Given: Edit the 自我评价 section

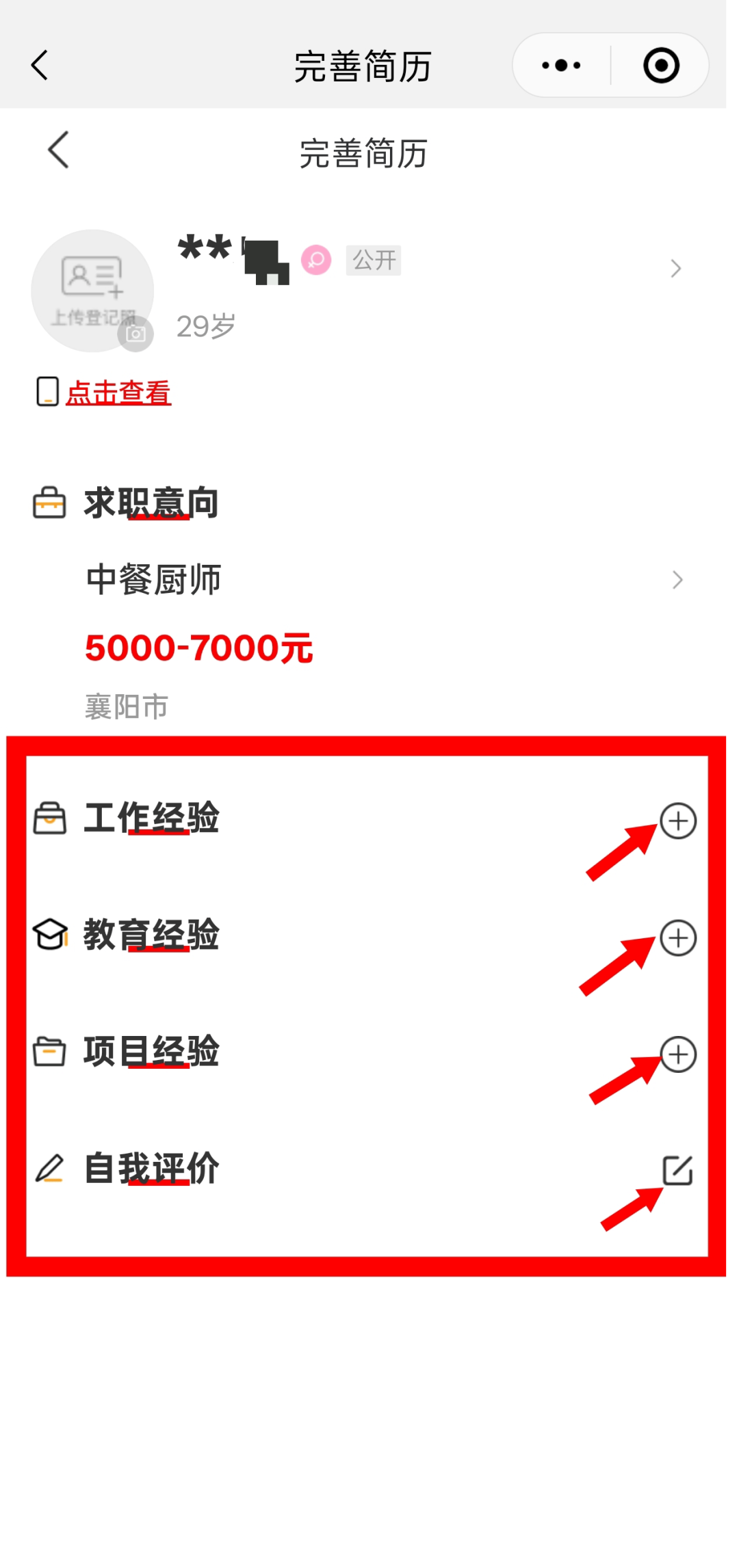Looking at the screenshot, I should coord(677,1171).
